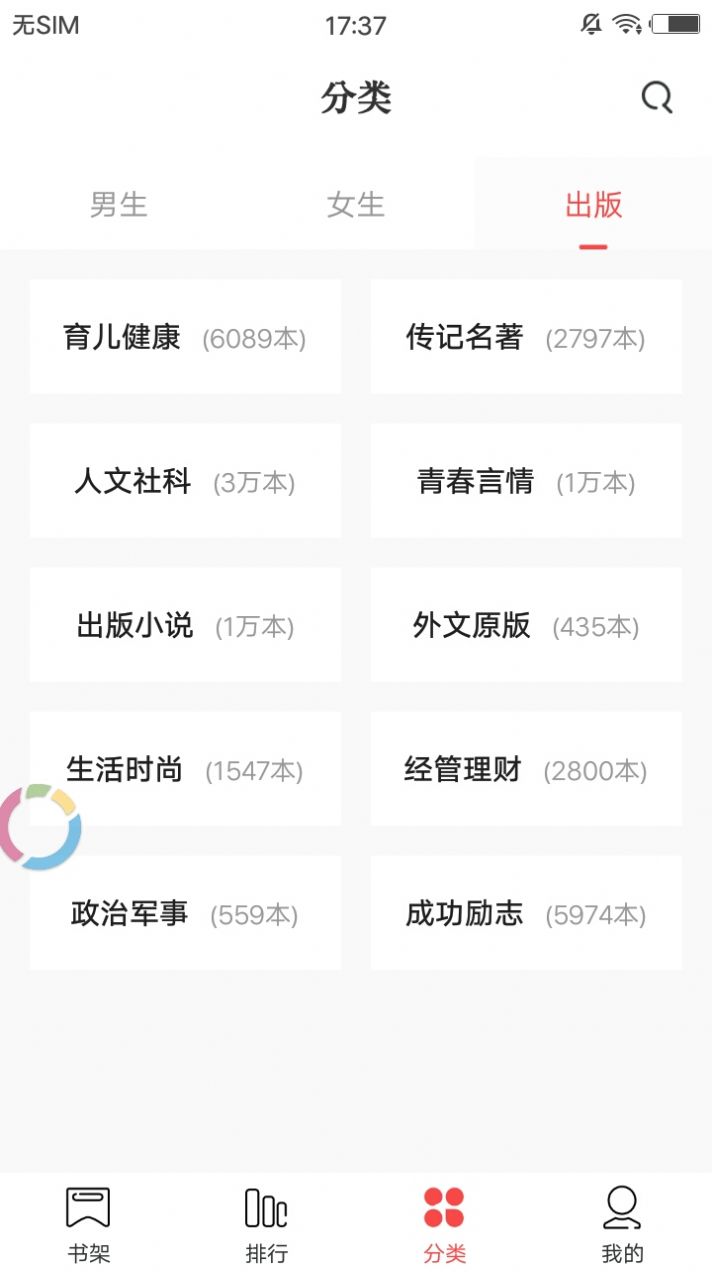Choose the 政治军事 category
This screenshot has height=1272, width=712.
(185, 913)
